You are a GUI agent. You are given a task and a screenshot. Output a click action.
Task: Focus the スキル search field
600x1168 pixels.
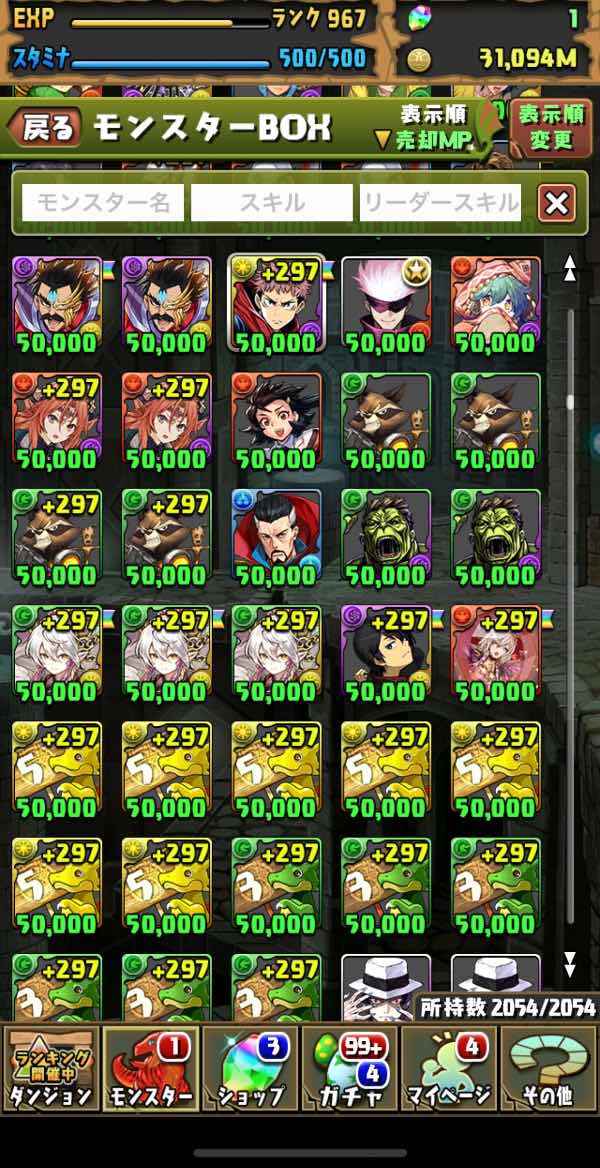tap(271, 203)
